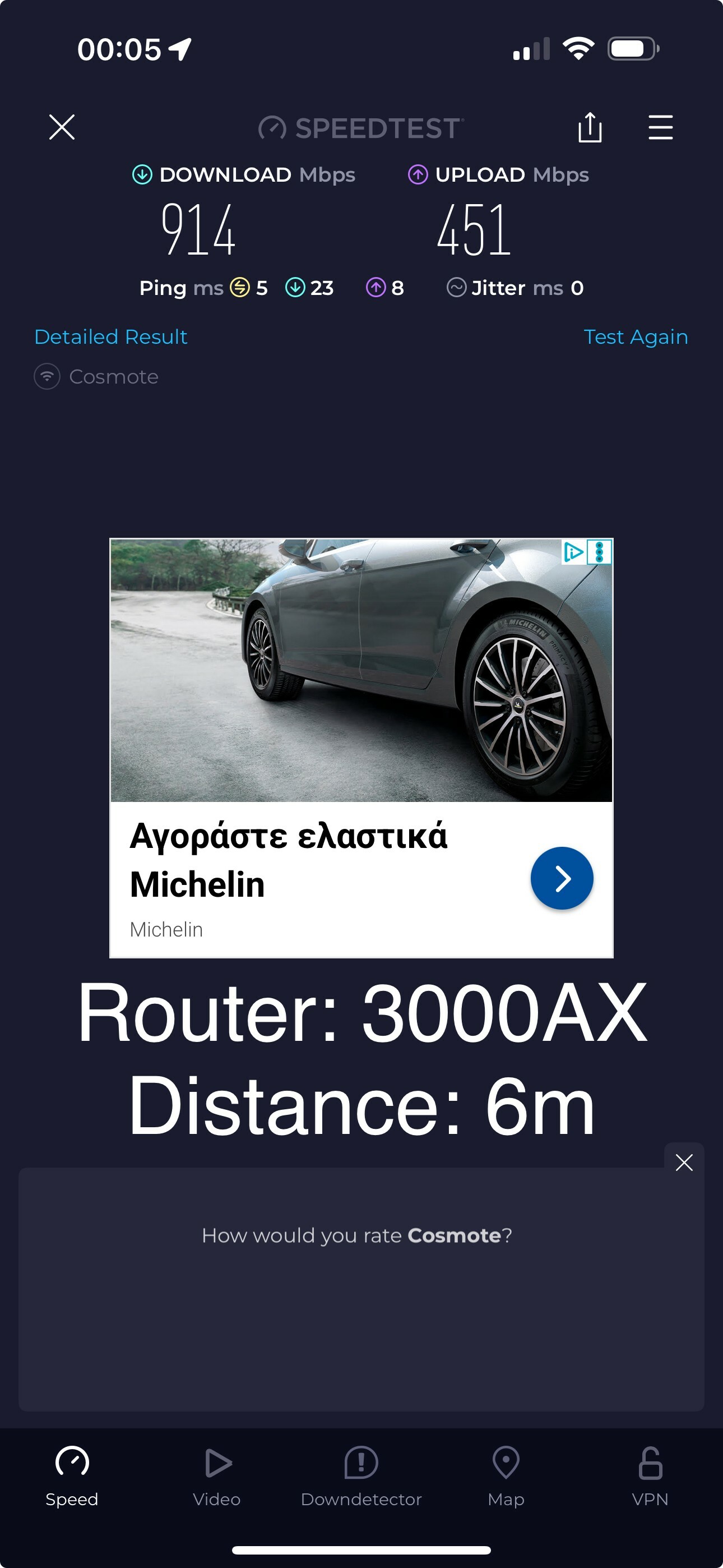
Task: Open the Michelin ad arrow button
Action: coord(562,878)
